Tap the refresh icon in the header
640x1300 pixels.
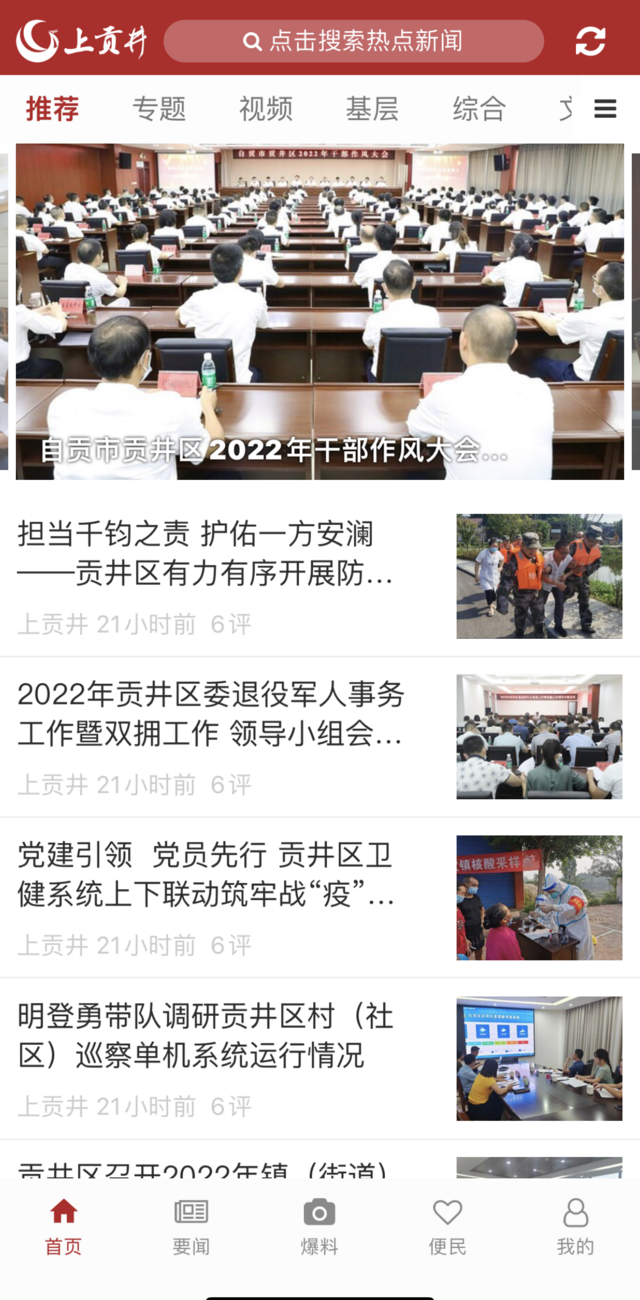coord(590,41)
